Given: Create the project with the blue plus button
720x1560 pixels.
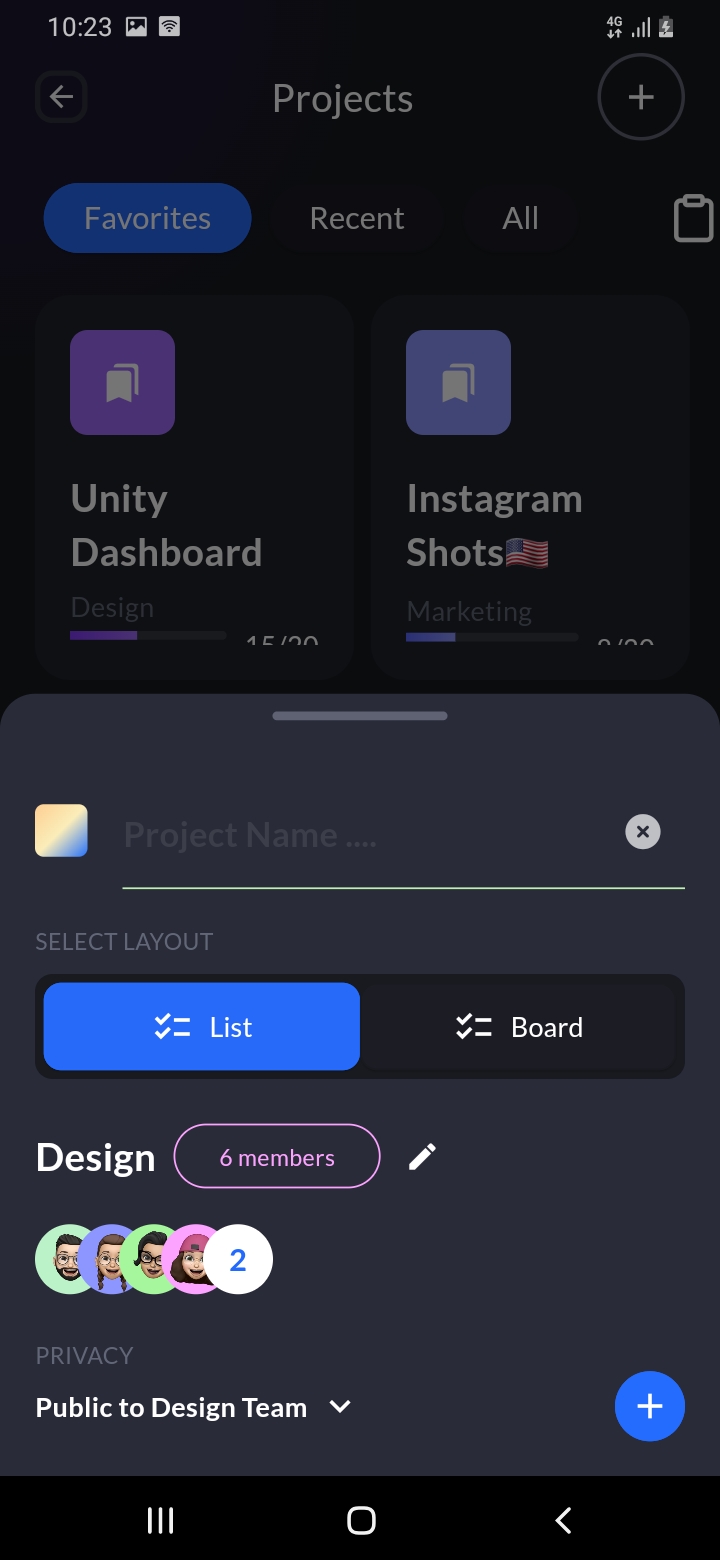Looking at the screenshot, I should pyautogui.click(x=649, y=1406).
